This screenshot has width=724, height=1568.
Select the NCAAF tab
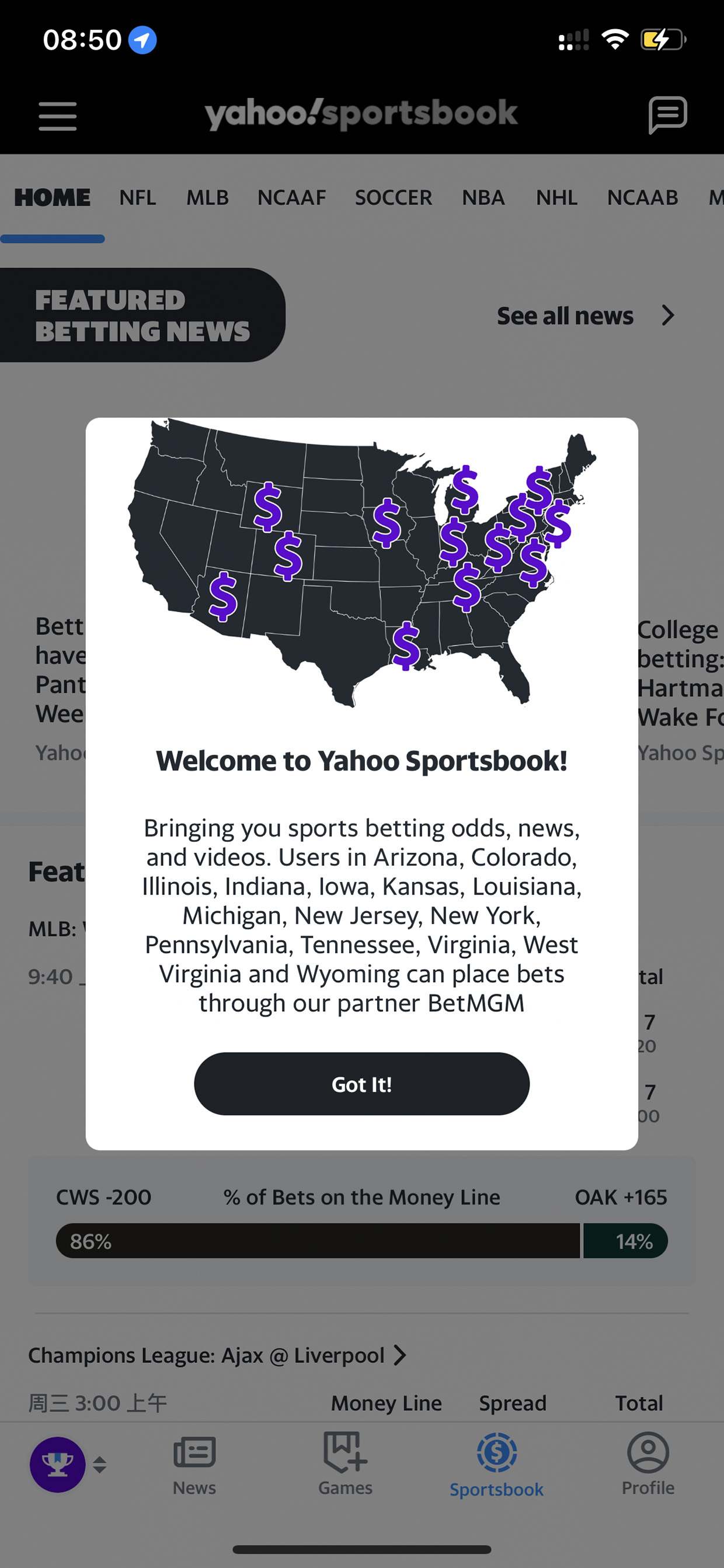[x=291, y=197]
